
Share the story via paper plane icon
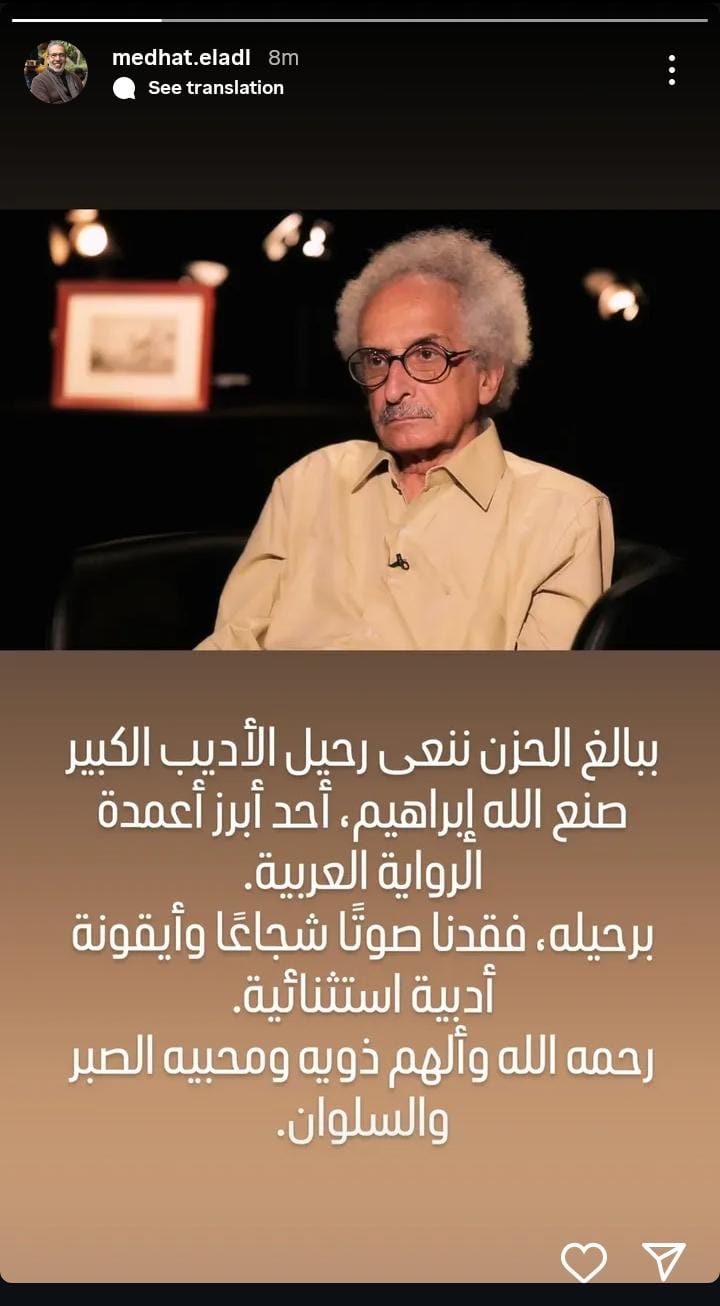pos(663,1261)
